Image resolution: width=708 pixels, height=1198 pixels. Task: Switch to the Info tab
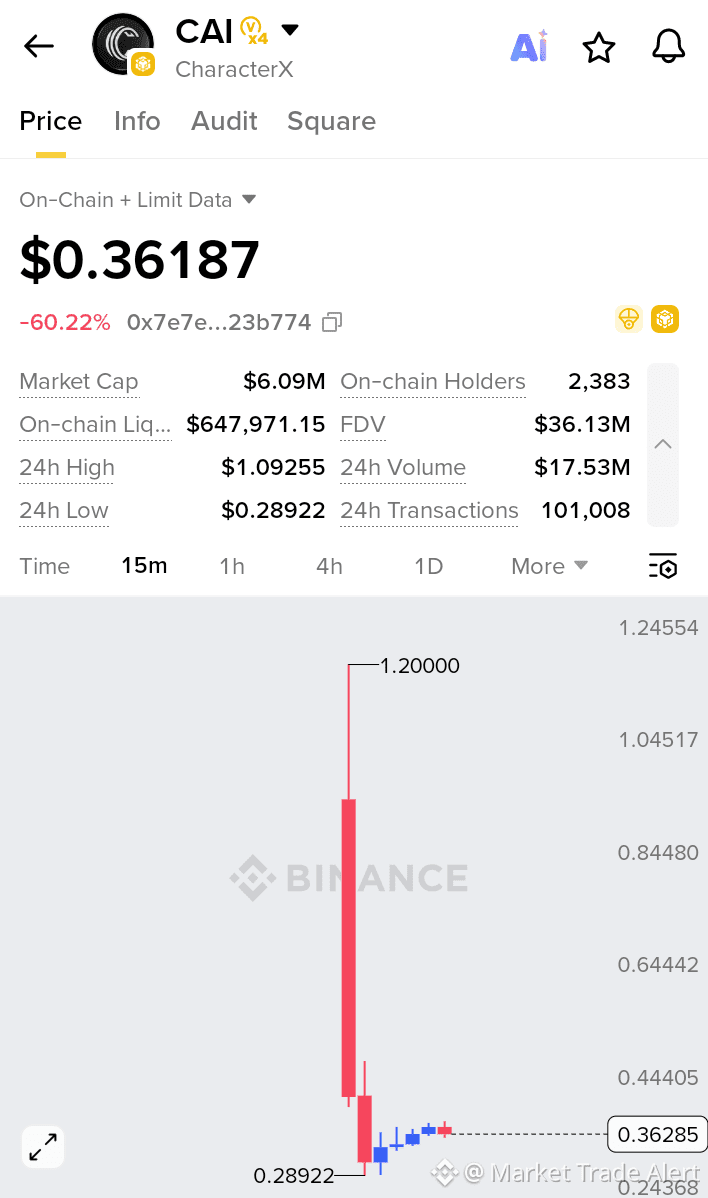pos(137,121)
